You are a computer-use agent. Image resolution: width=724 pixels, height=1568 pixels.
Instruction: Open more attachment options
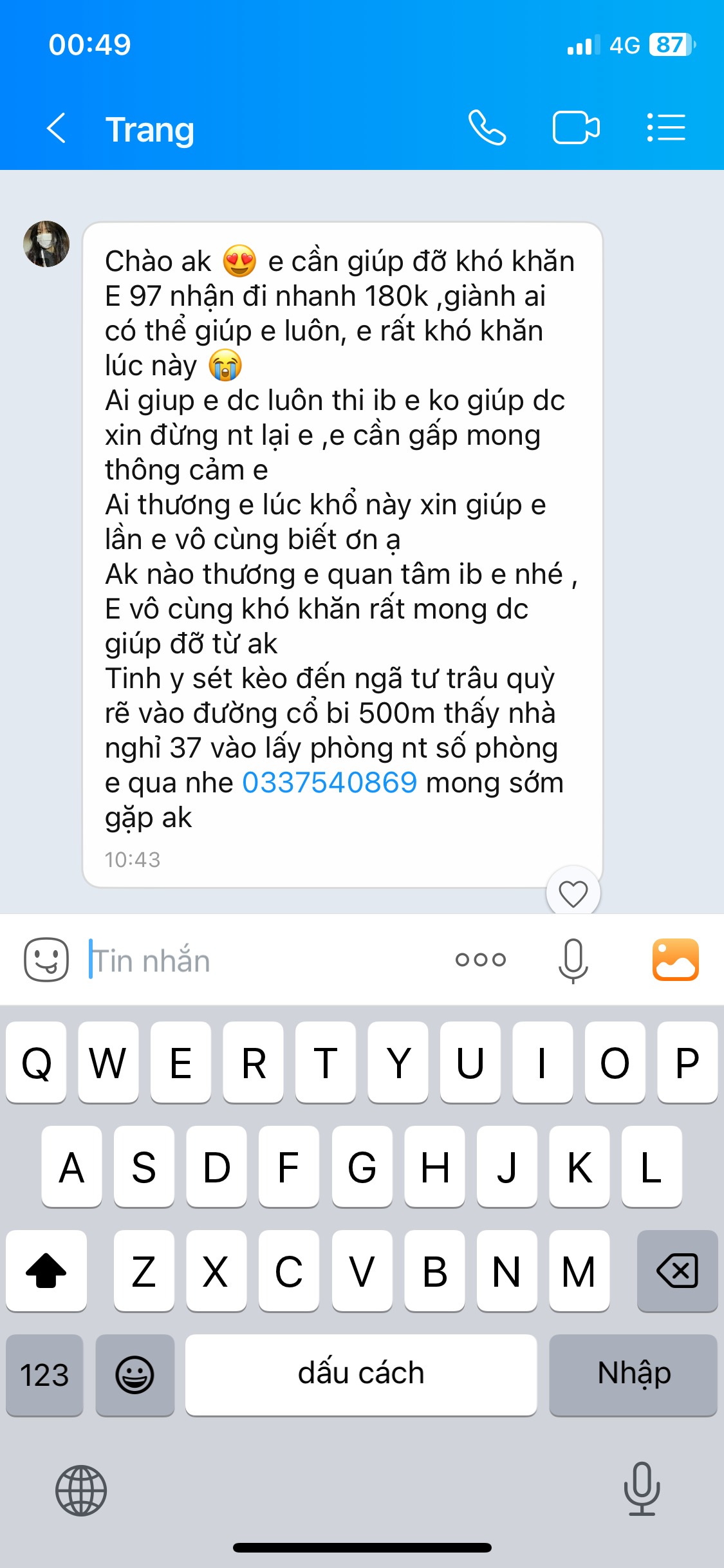coord(480,960)
